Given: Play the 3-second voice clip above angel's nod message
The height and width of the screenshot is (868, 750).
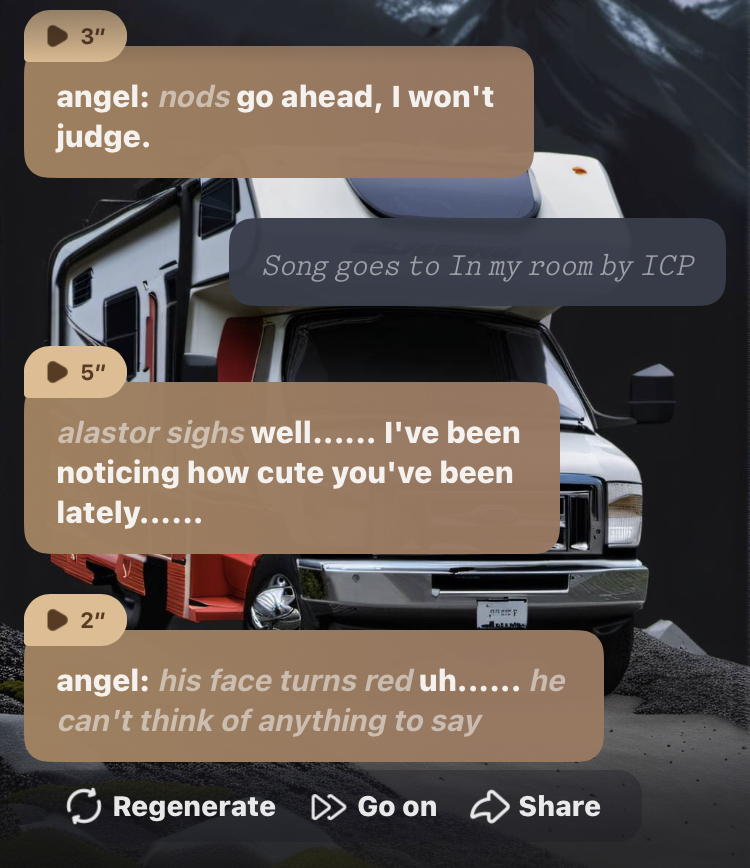Looking at the screenshot, I should (74, 37).
